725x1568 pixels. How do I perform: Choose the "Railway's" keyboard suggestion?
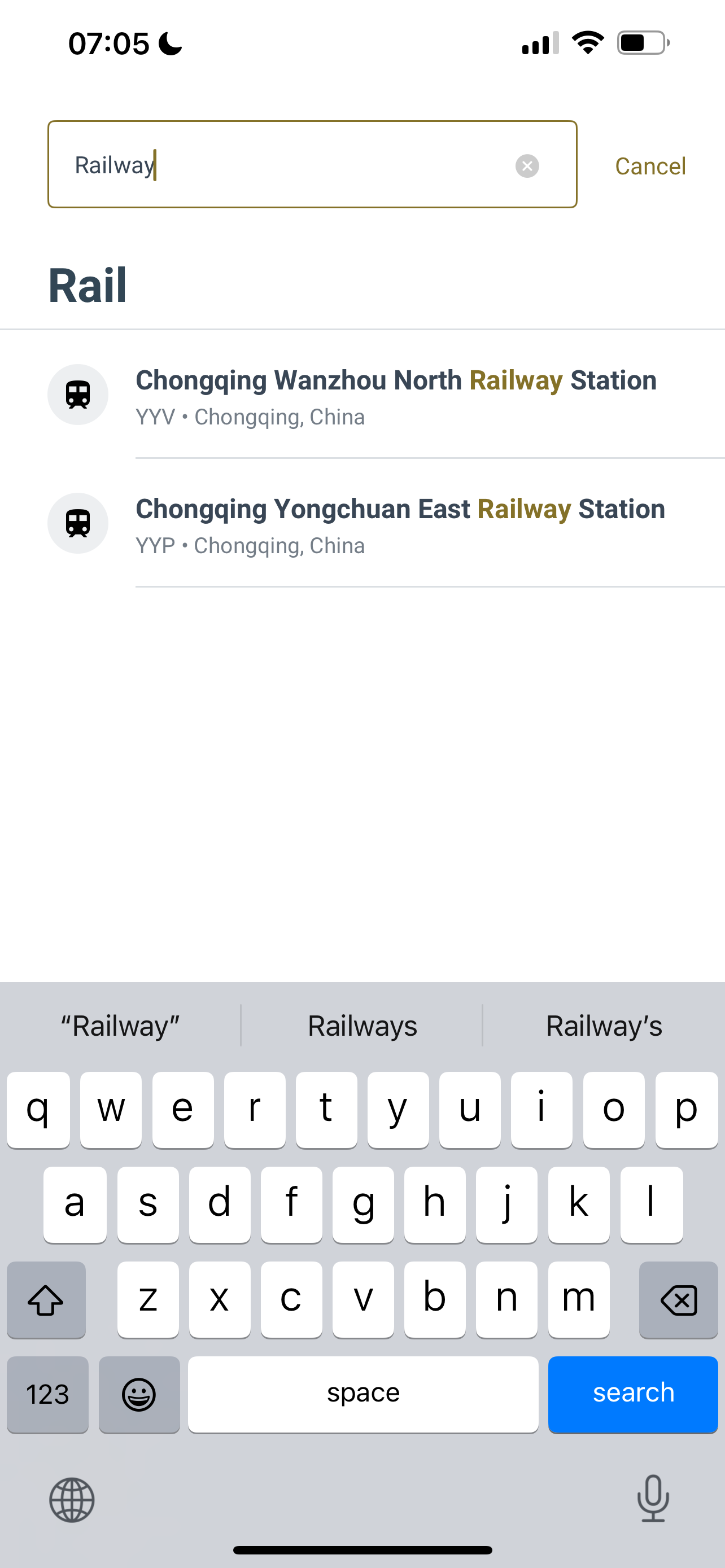click(x=603, y=1026)
